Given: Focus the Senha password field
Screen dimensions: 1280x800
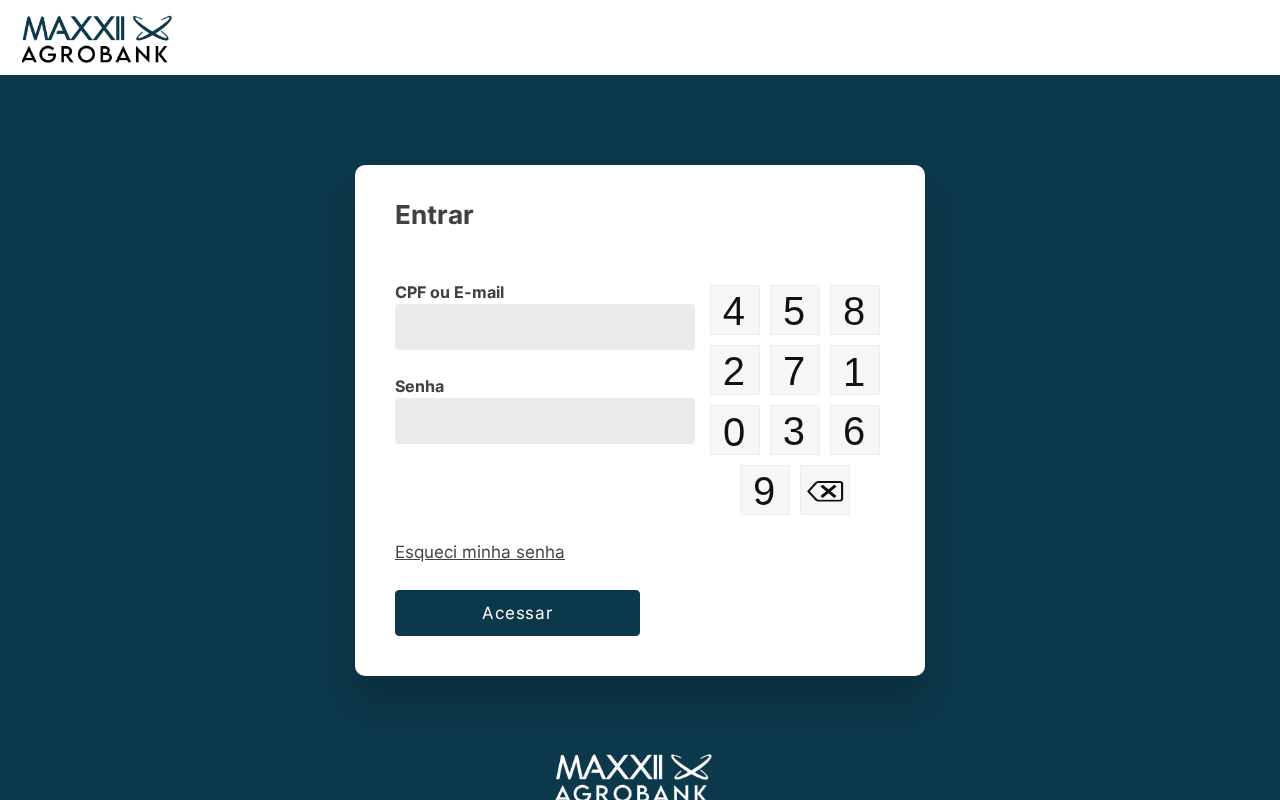Looking at the screenshot, I should (545, 421).
